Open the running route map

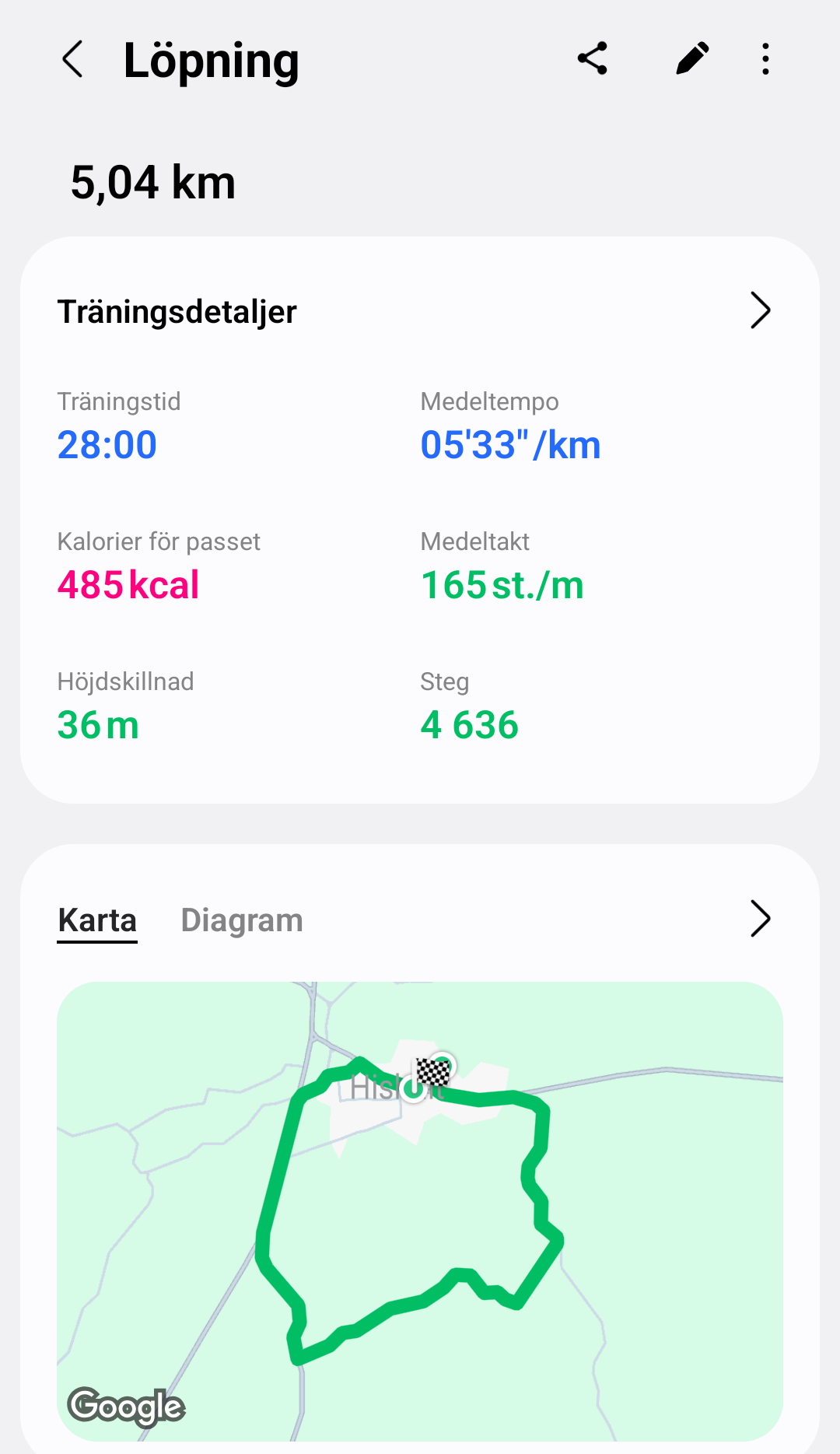point(420,1210)
